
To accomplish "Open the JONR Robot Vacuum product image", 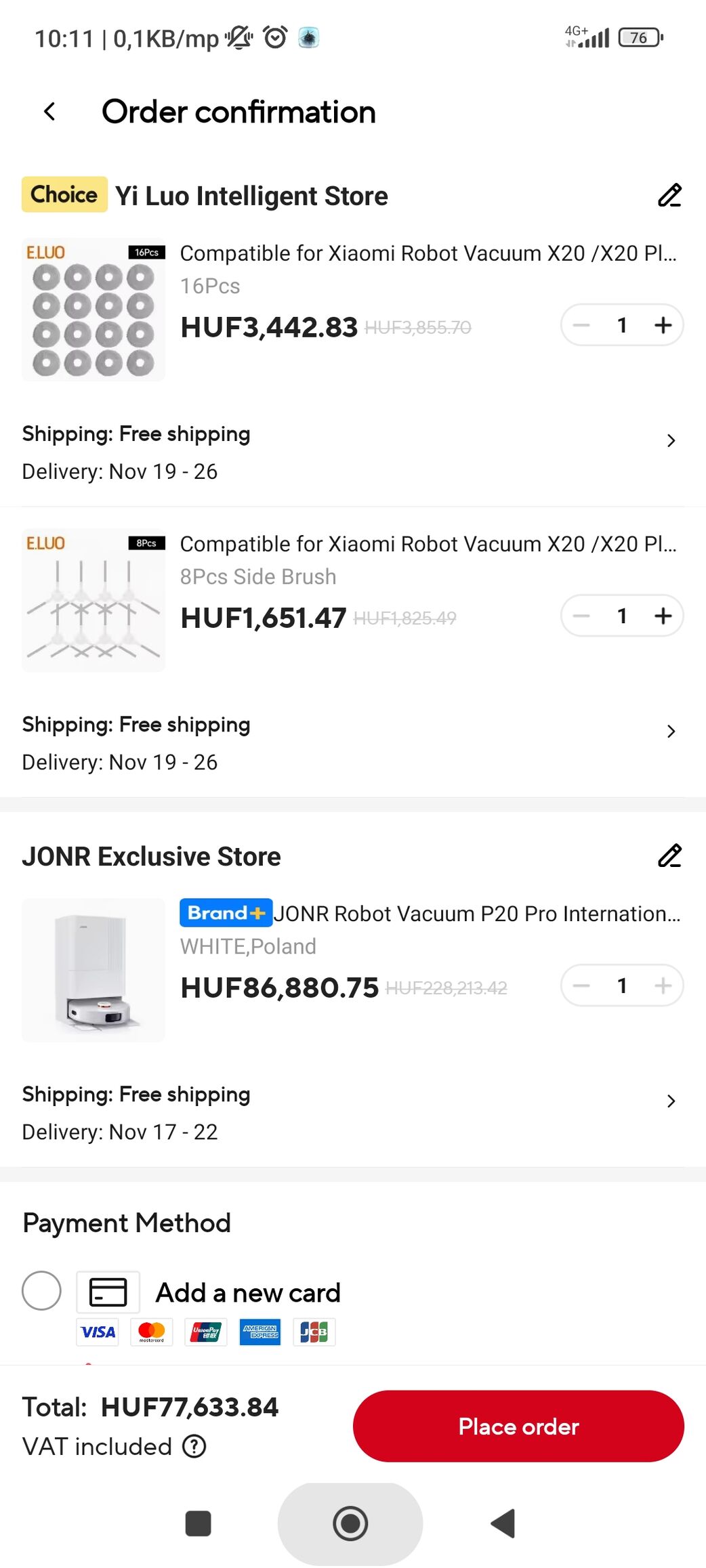I will point(94,970).
